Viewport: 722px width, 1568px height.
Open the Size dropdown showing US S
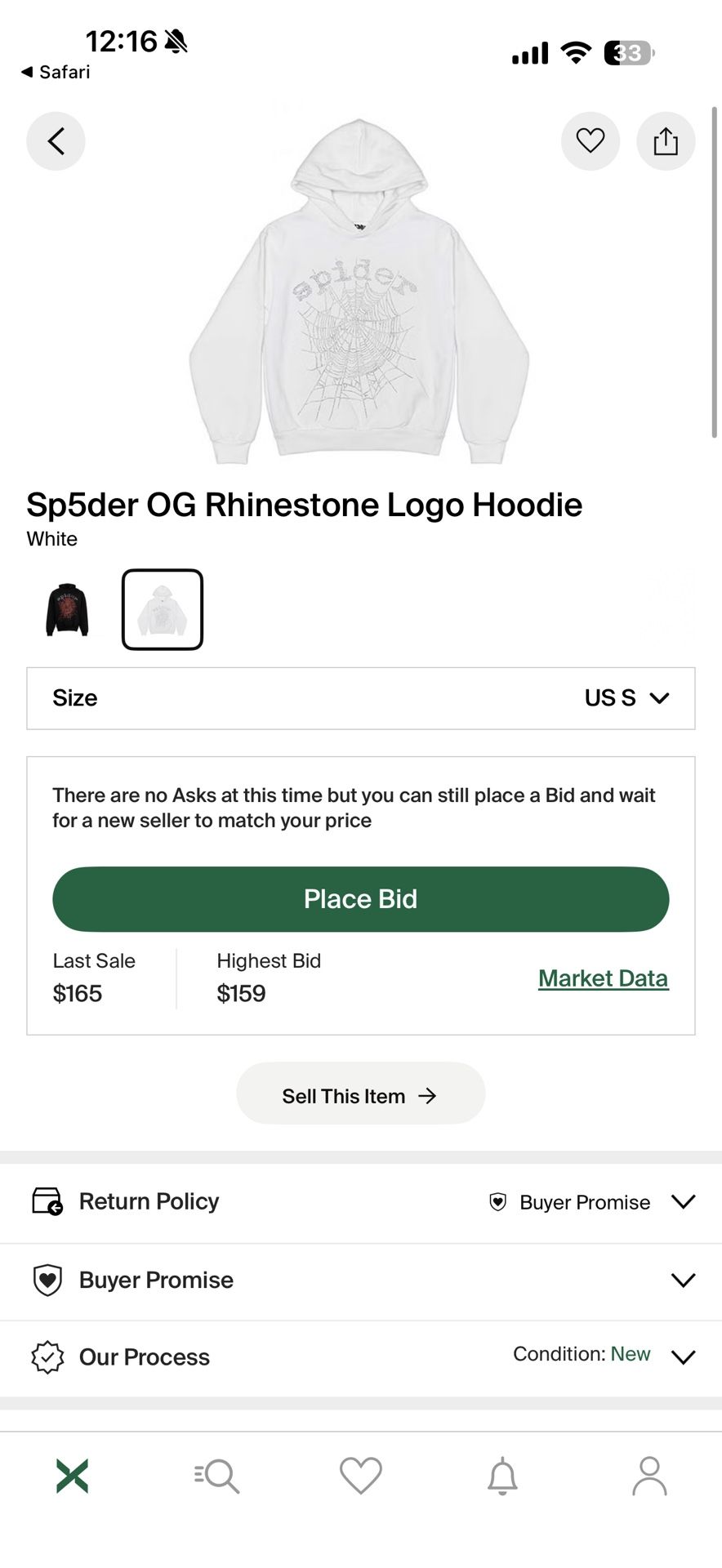(360, 698)
